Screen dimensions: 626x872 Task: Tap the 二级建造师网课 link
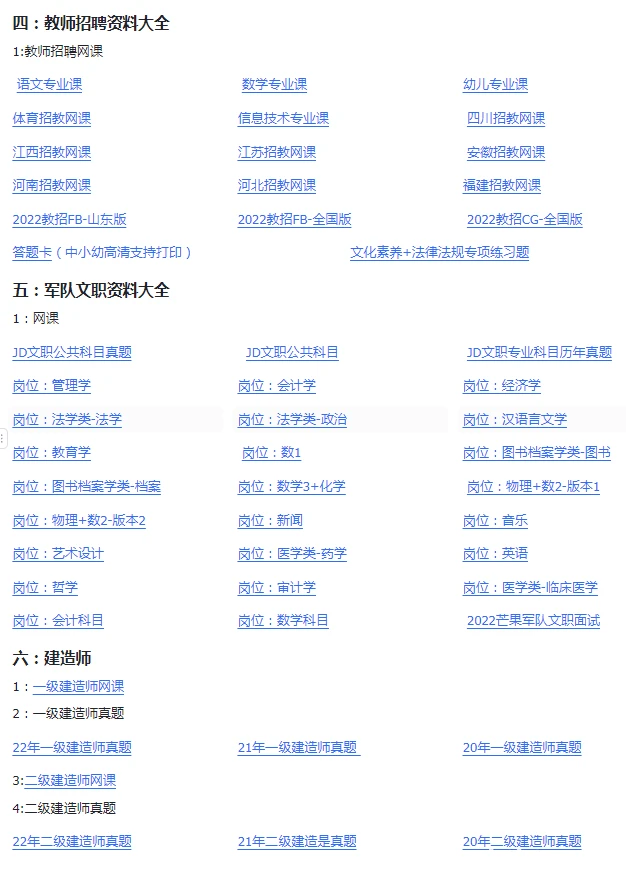(x=70, y=781)
